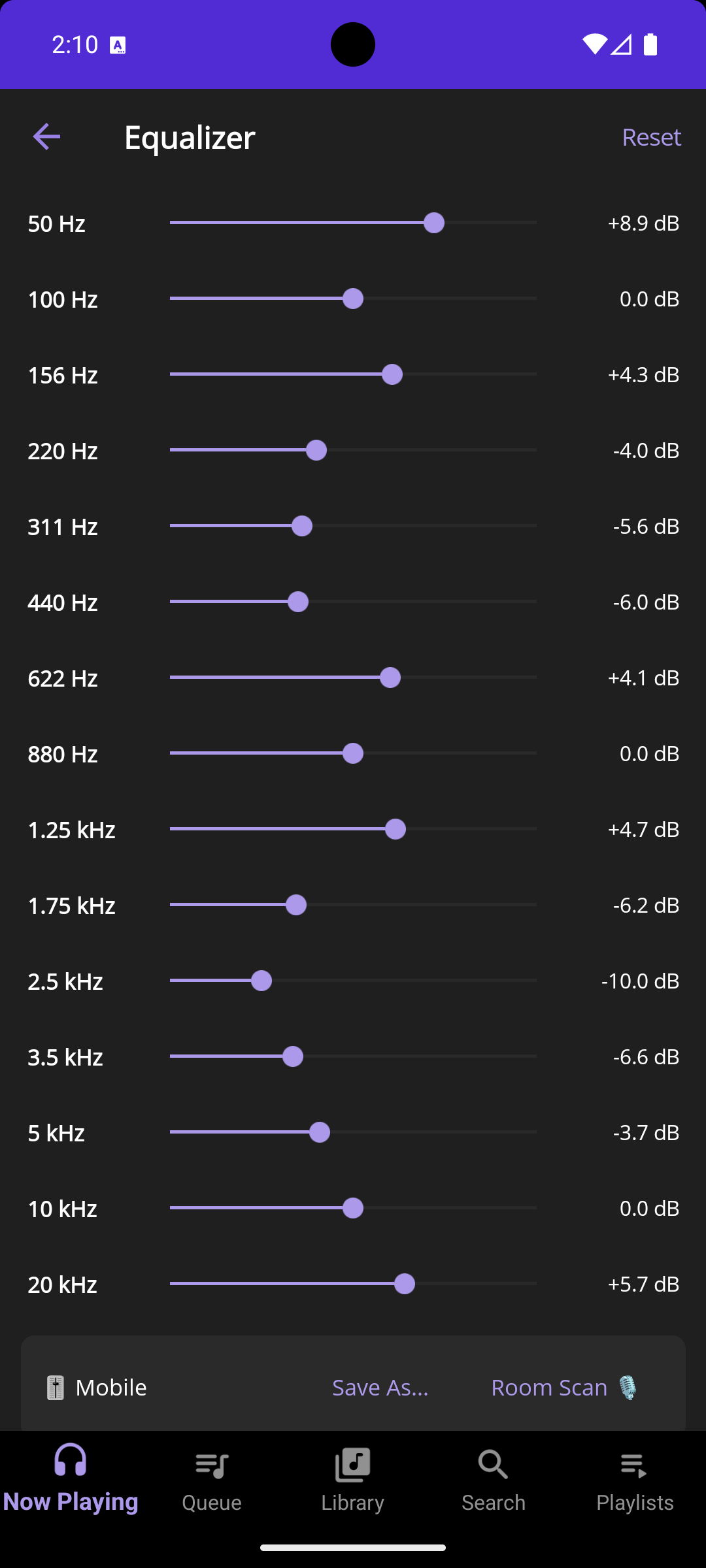Tap the 10 kHz band slider

pyautogui.click(x=353, y=1208)
